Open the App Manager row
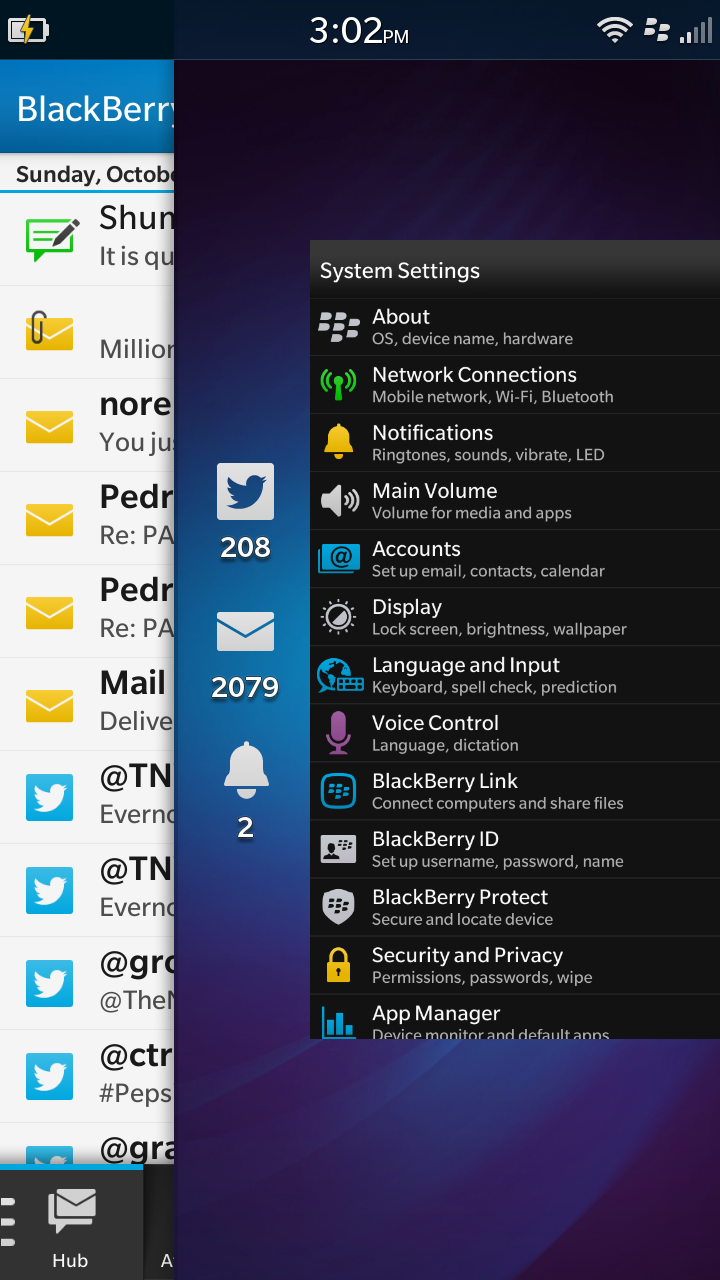 [515, 1017]
